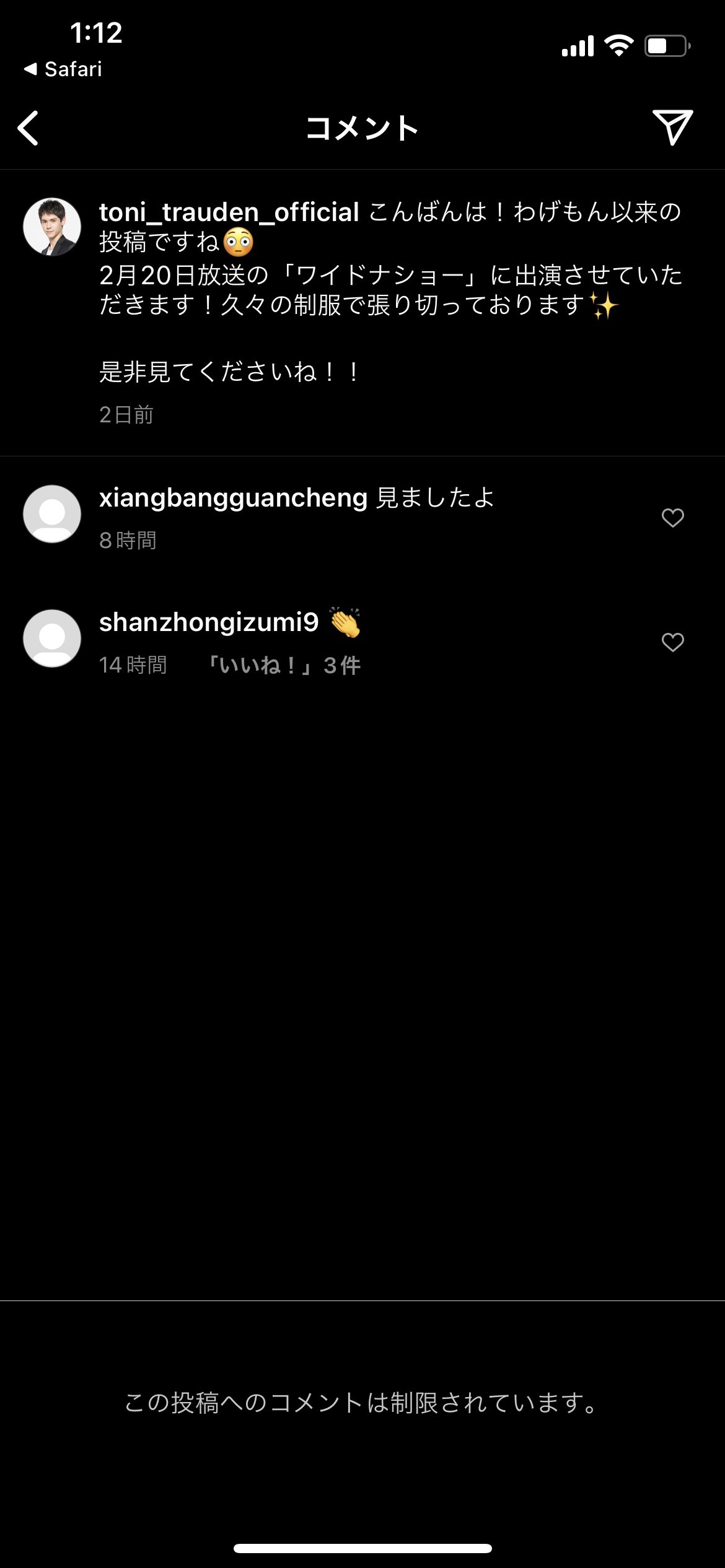This screenshot has height=1568, width=725.
Task: View the 「いいね！」3件 likes list
Action: click(283, 666)
